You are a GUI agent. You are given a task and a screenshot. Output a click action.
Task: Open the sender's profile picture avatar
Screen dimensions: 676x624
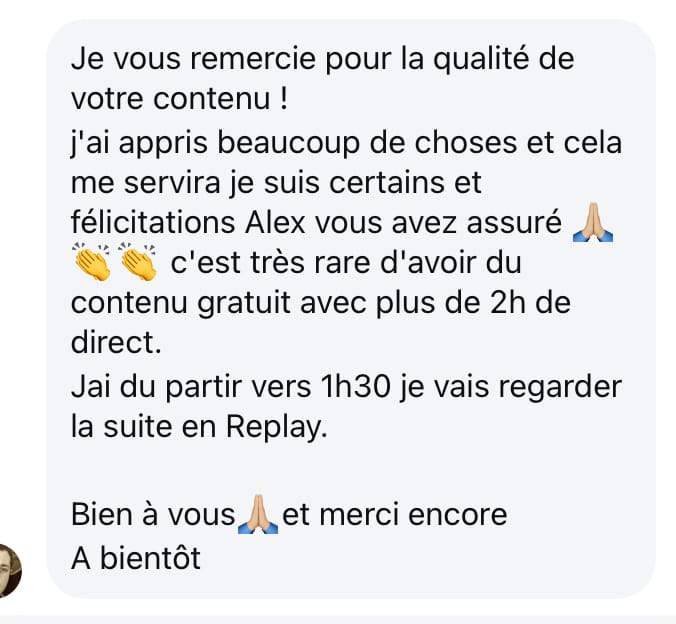click(8, 570)
